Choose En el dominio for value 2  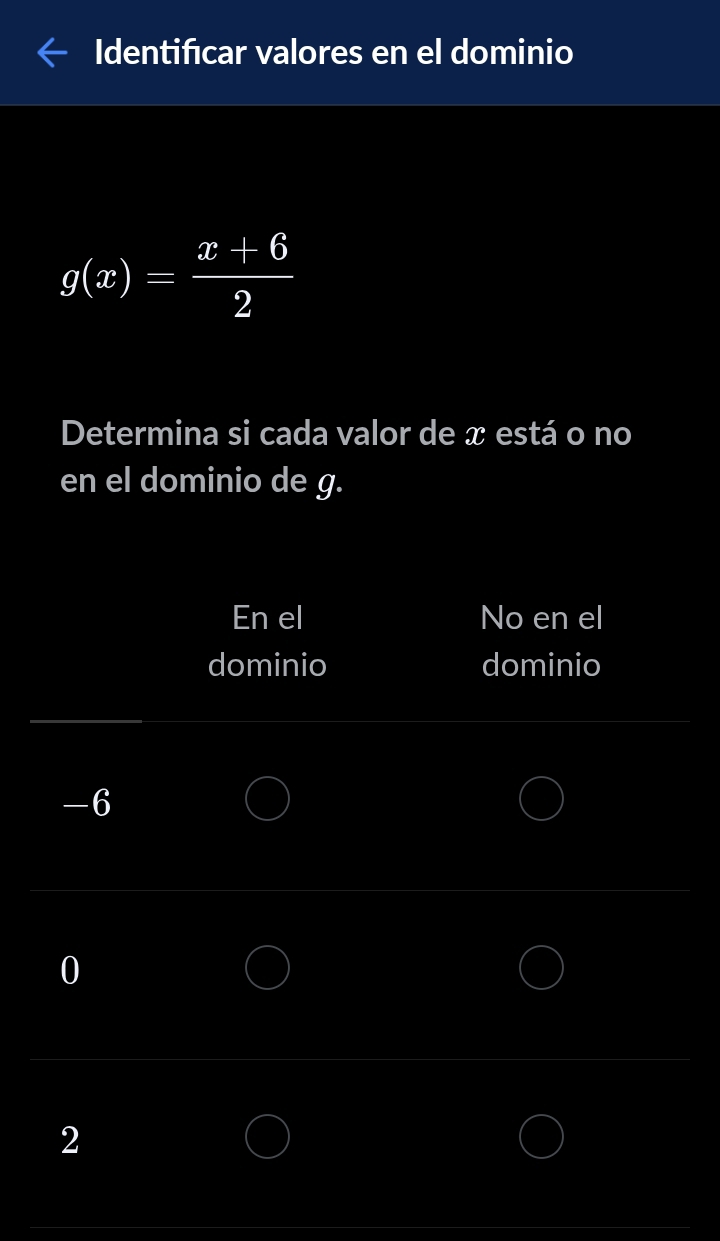click(268, 1137)
